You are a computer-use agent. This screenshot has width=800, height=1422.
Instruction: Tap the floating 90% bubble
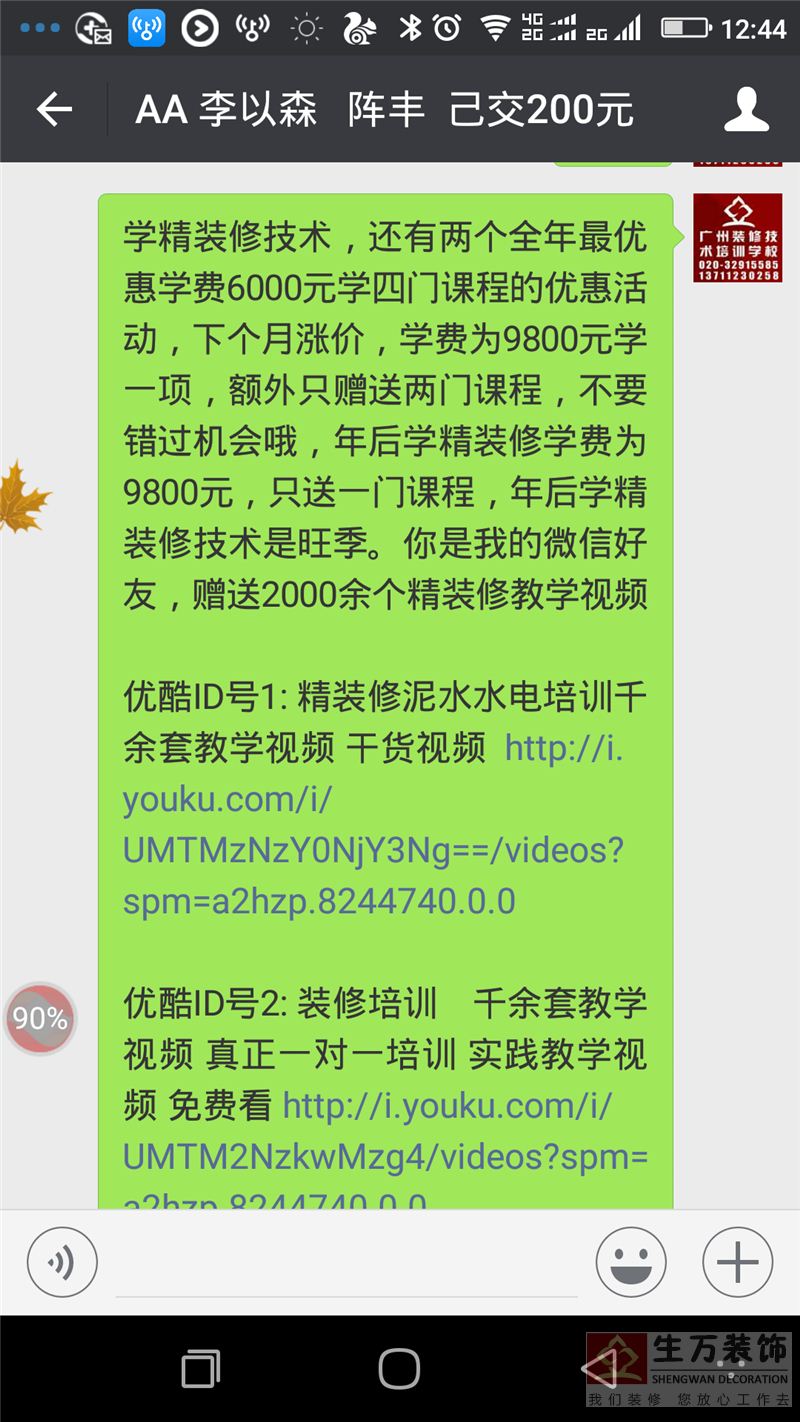pos(40,1019)
